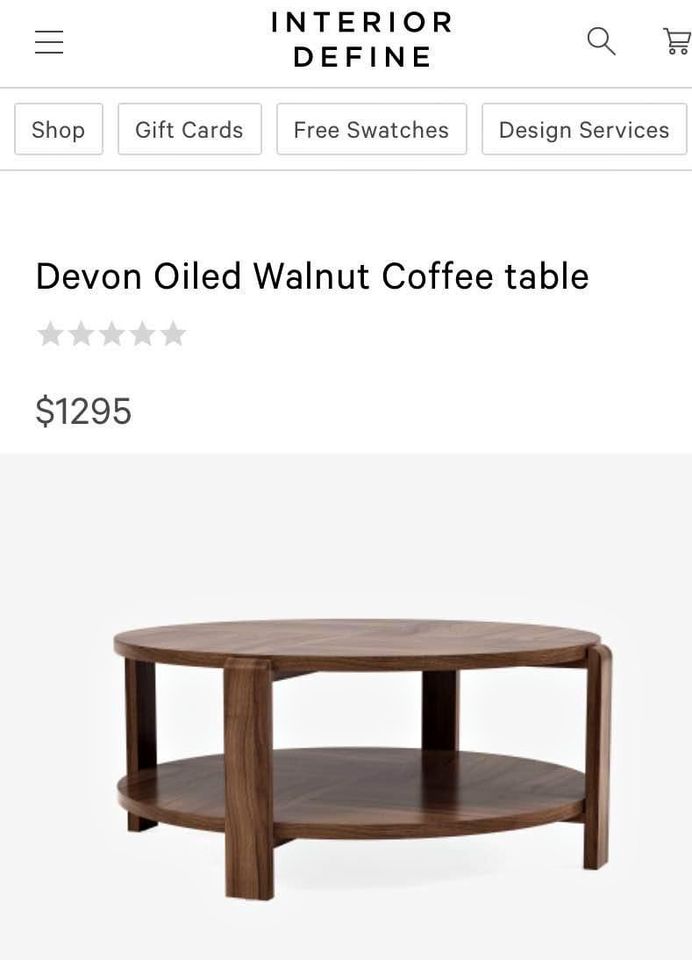The image size is (692, 960).
Task: Open the search magnifier
Action: 601,41
